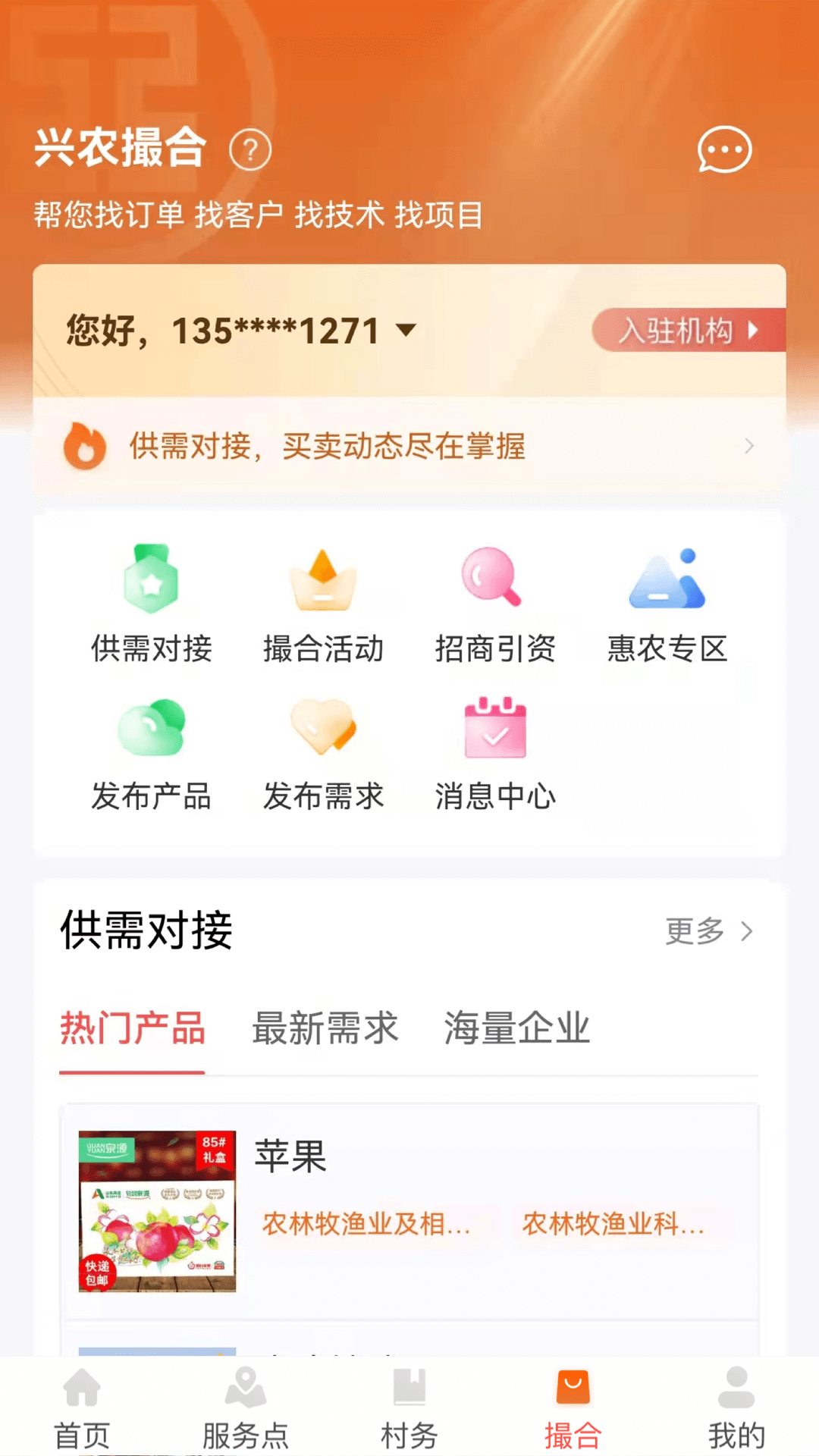Screen dimensions: 819x1456
Task: Go to 首页 in bottom navigation
Action: click(82, 1410)
